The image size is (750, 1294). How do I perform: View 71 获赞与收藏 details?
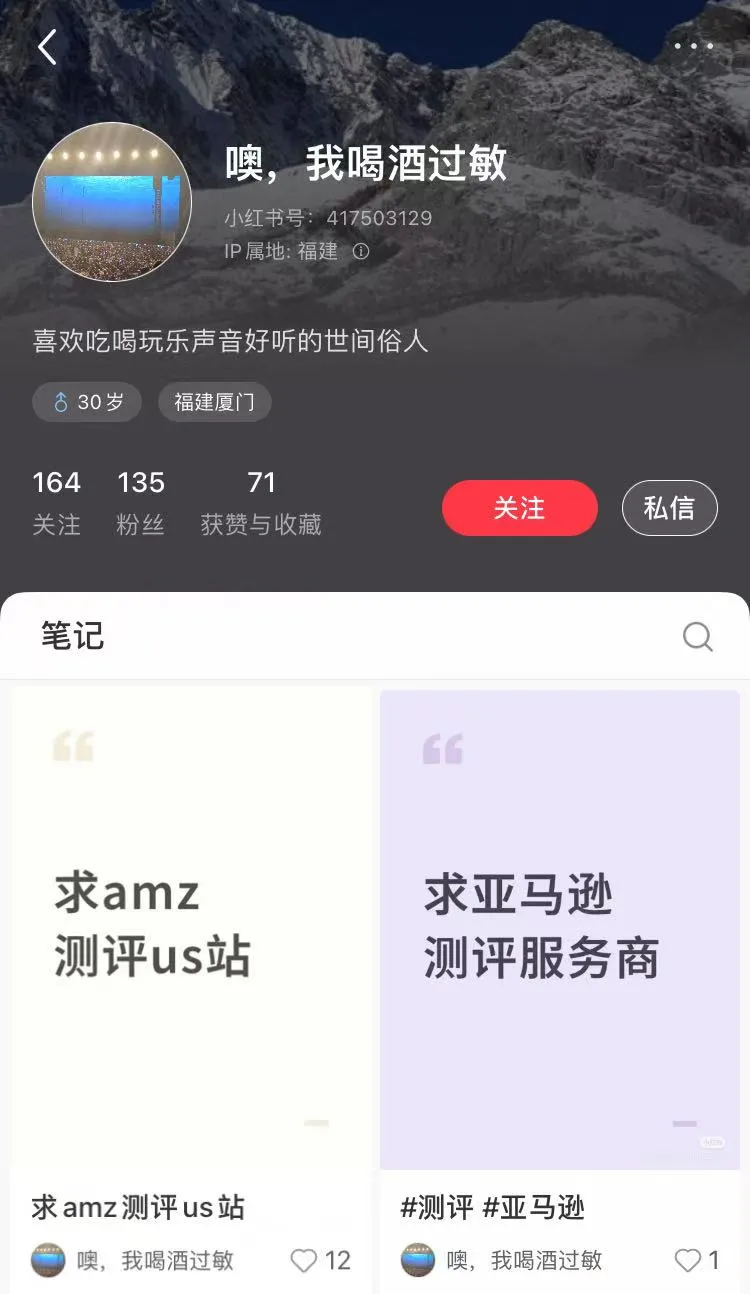click(x=261, y=501)
